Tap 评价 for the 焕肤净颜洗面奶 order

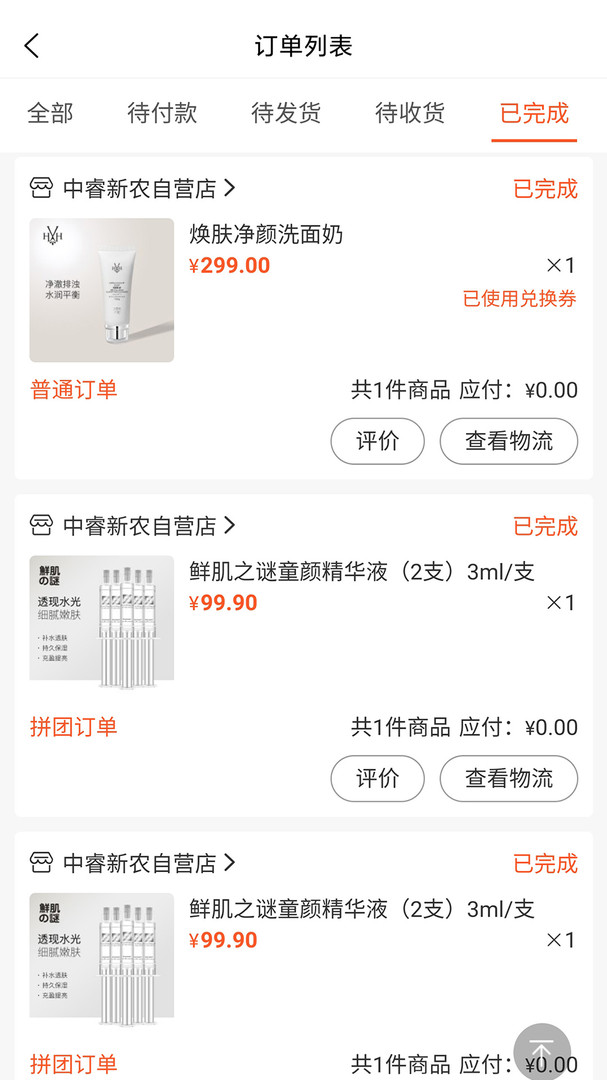(377, 441)
